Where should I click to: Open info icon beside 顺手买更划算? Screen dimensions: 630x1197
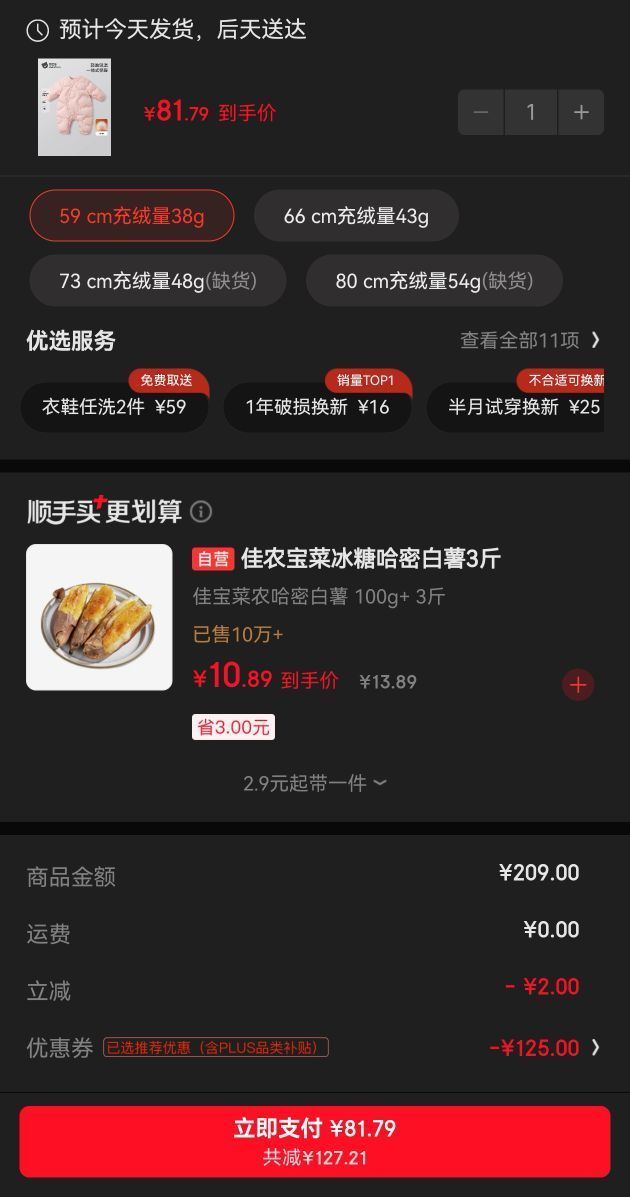[201, 511]
